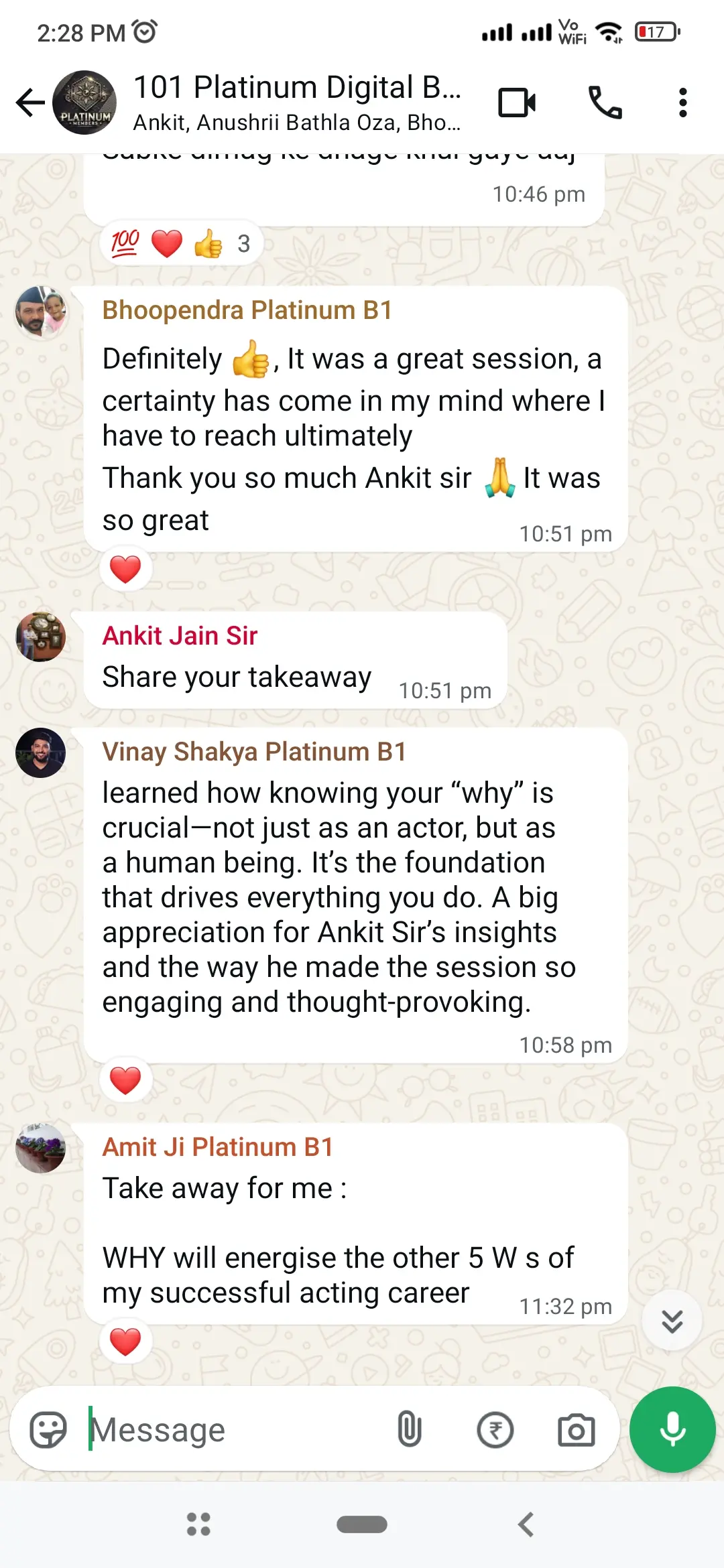View reactions on the 10:46 pm message
724x1568 pixels.
pos(180,243)
